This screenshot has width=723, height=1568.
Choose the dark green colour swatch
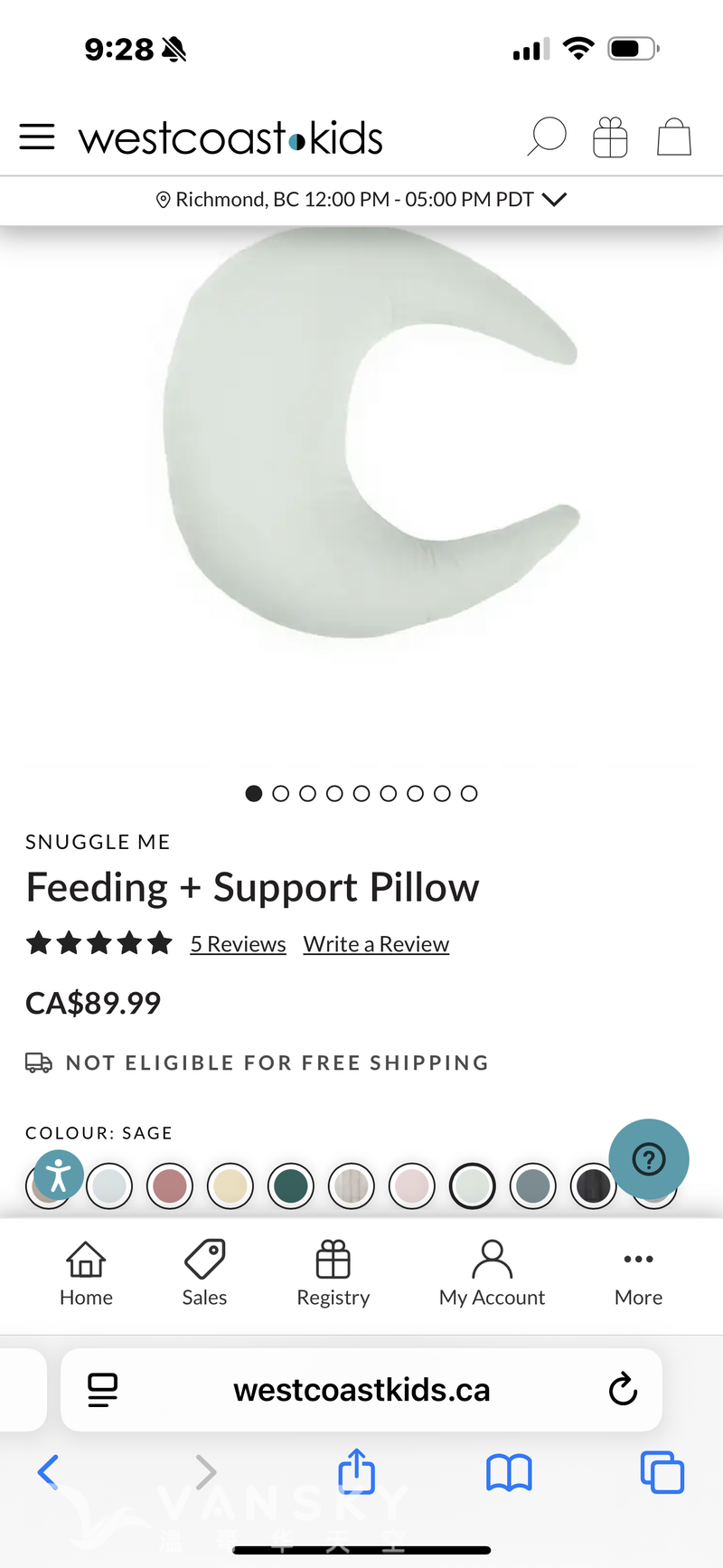(x=291, y=1186)
